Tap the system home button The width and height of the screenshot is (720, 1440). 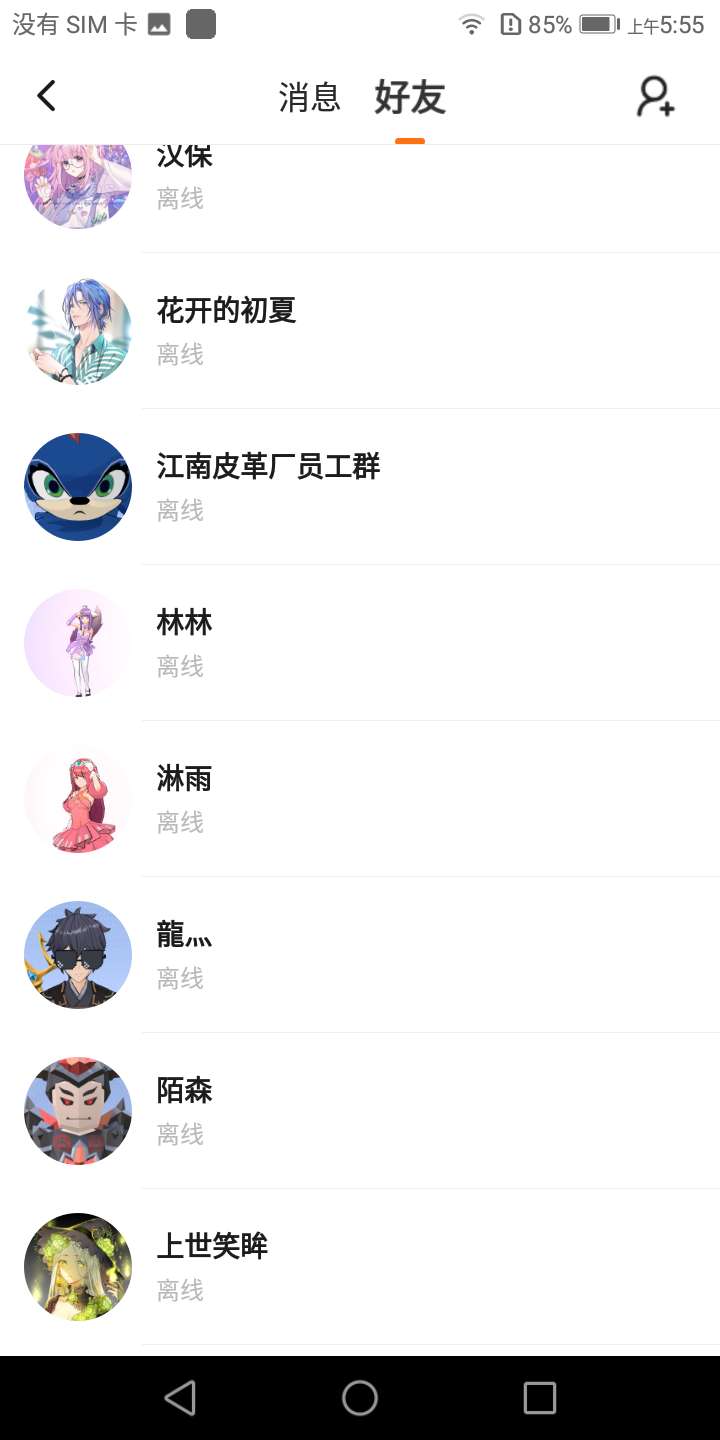360,1398
